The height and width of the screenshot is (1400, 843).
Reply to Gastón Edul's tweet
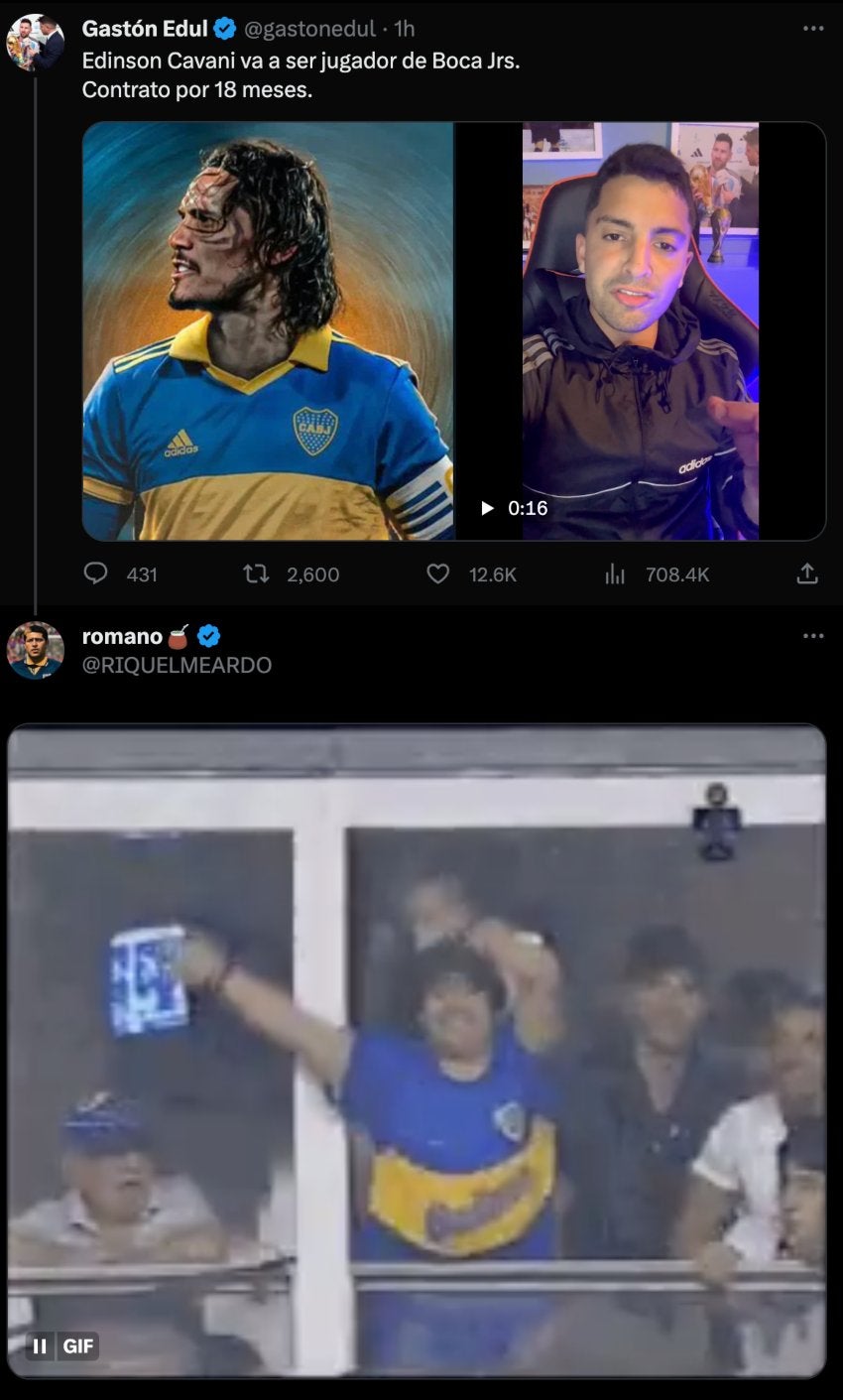(x=95, y=573)
